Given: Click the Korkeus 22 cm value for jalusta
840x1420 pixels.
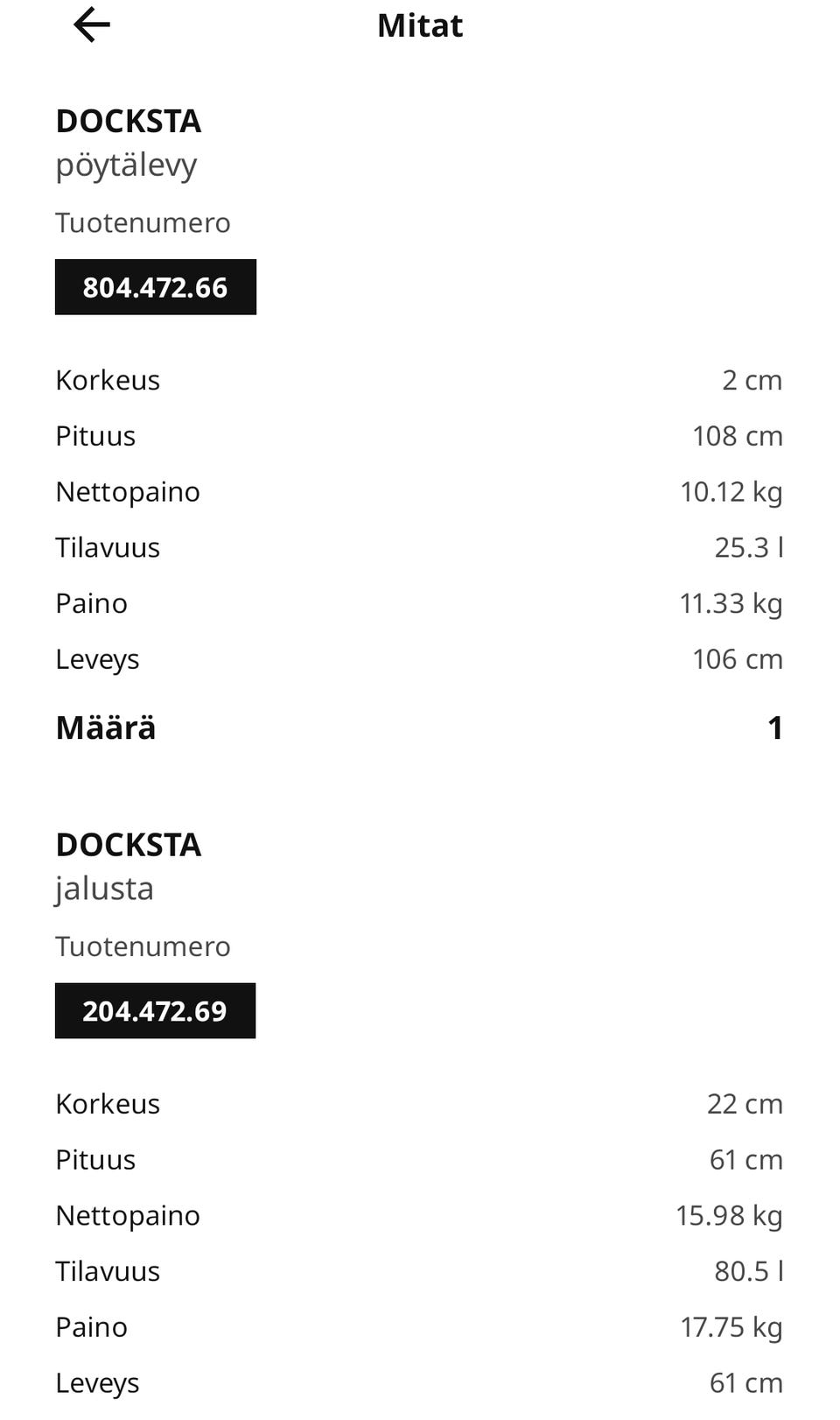Looking at the screenshot, I should pyautogui.click(x=745, y=1105).
